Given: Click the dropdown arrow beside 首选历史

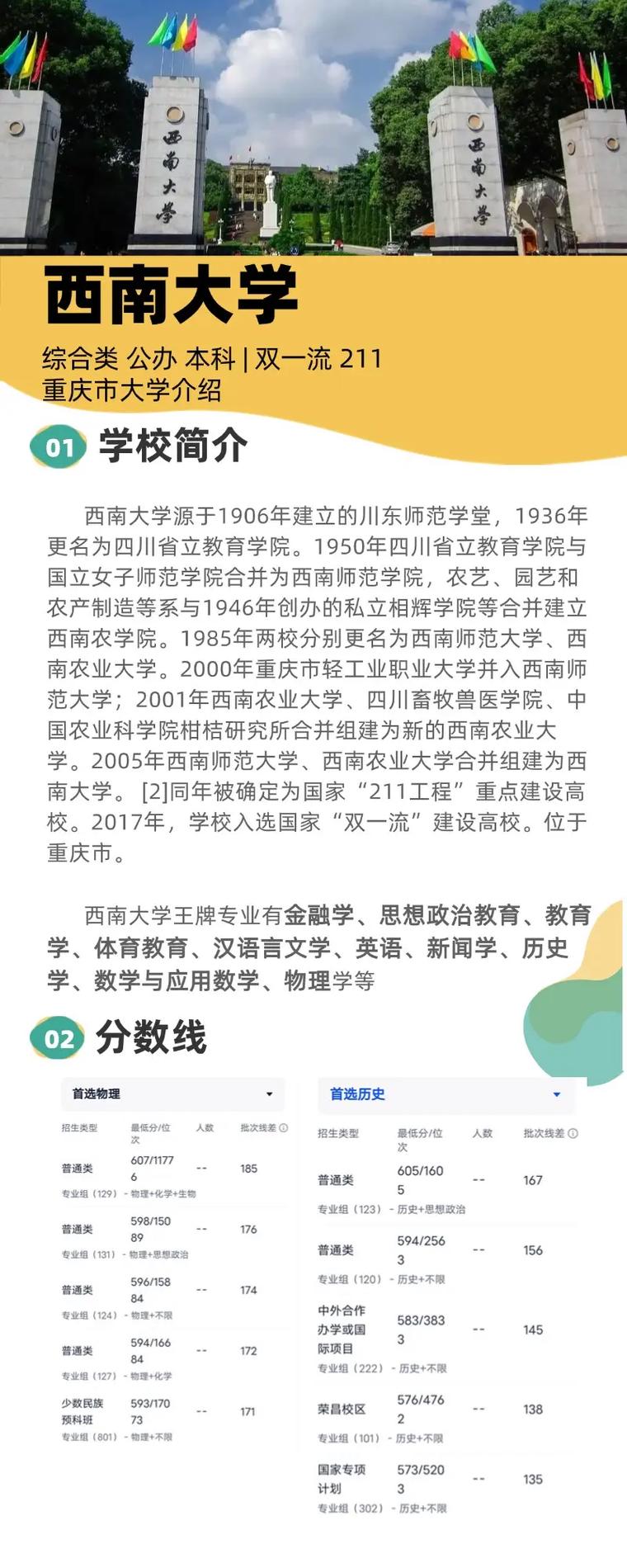Looking at the screenshot, I should [x=558, y=1093].
